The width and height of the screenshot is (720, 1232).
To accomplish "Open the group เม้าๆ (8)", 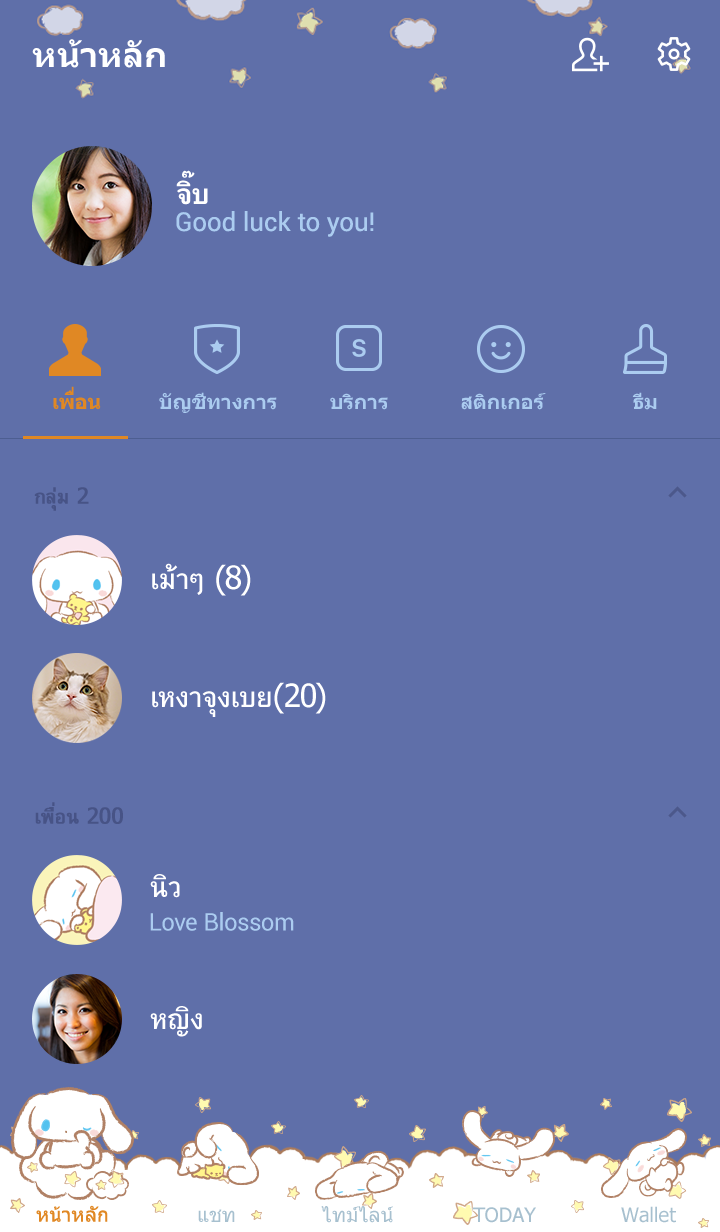I will 200,579.
